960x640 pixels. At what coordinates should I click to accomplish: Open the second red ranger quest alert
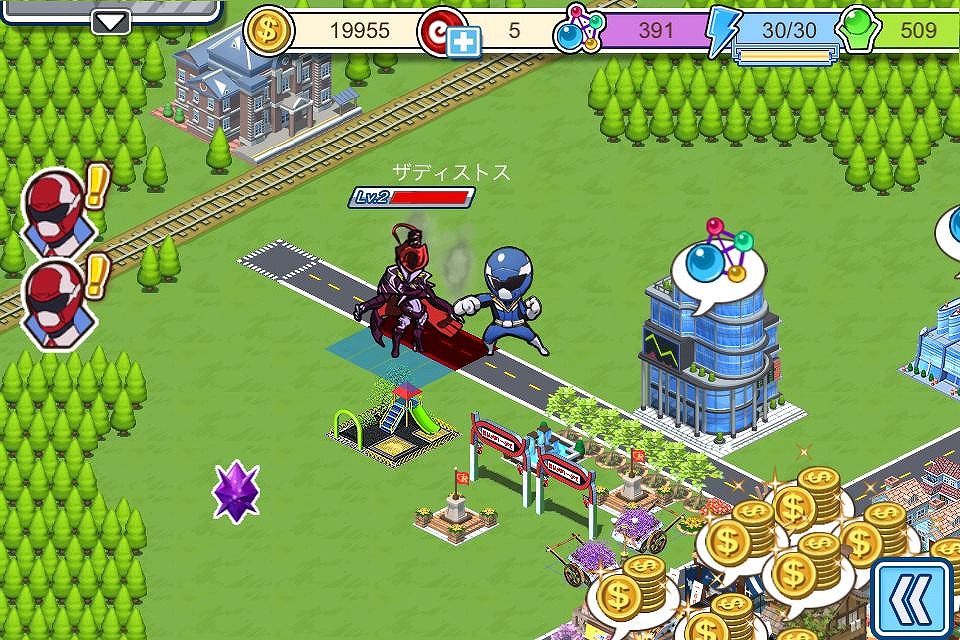58,300
